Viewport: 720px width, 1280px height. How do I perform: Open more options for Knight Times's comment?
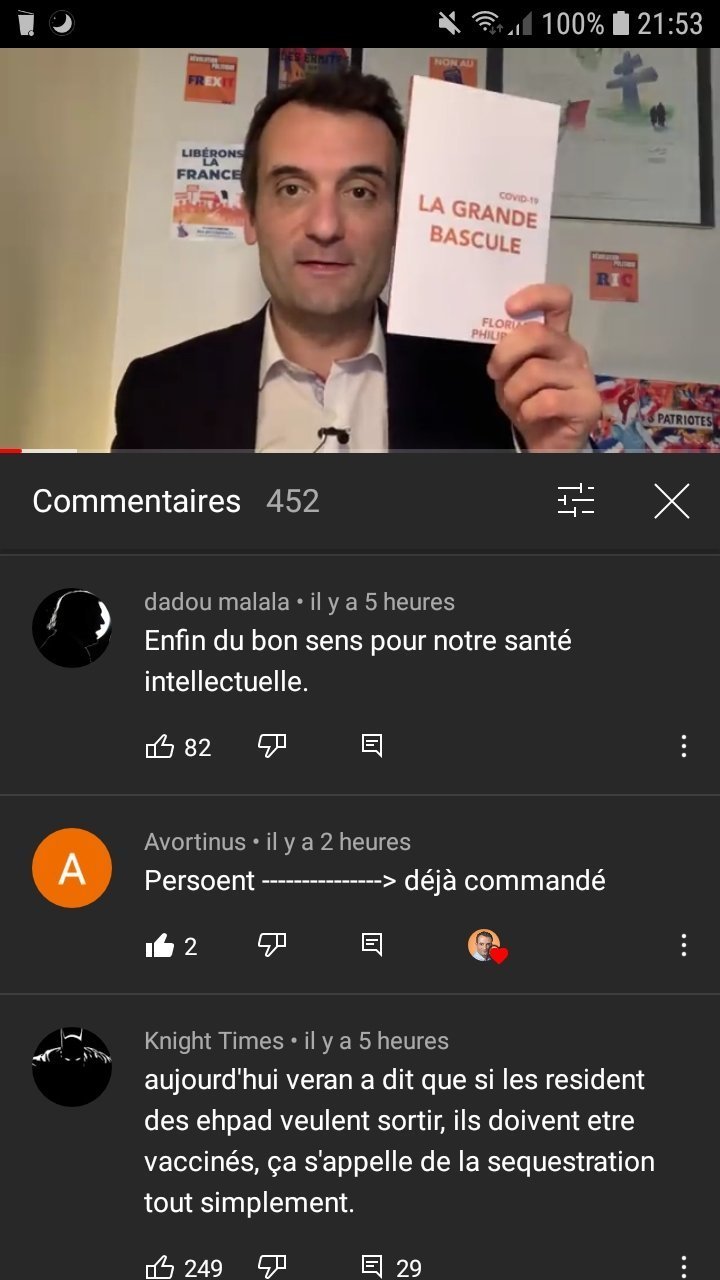pyautogui.click(x=683, y=1266)
